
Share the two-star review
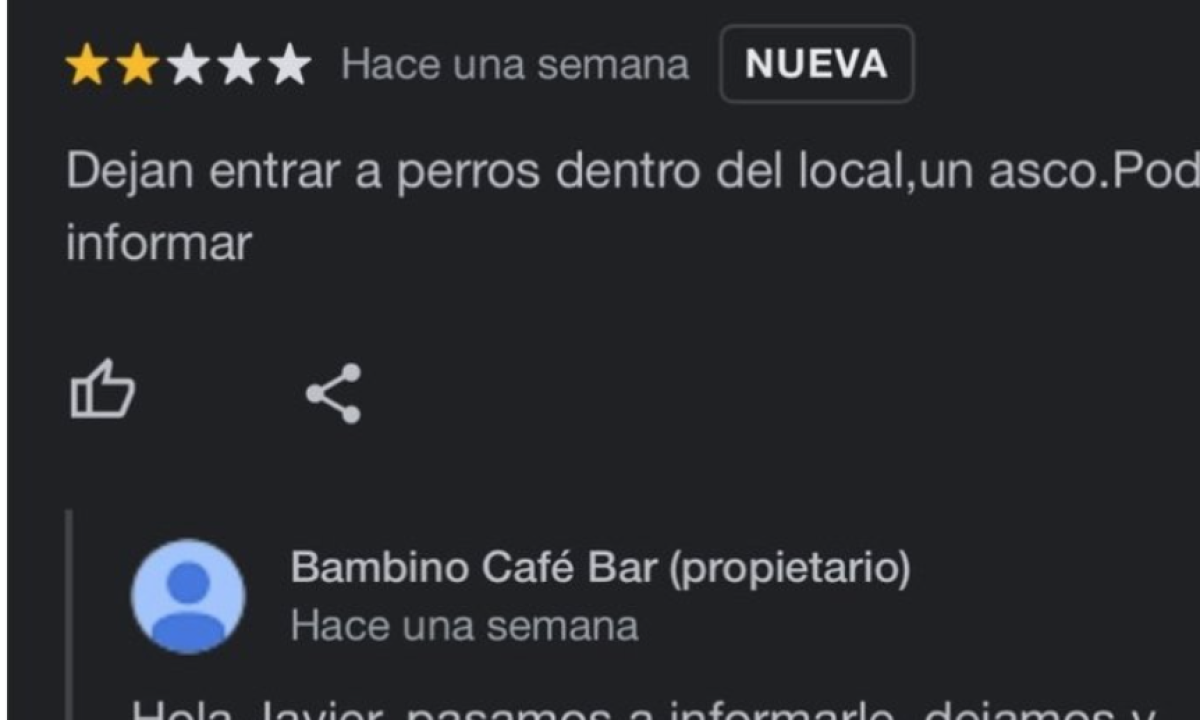click(333, 393)
